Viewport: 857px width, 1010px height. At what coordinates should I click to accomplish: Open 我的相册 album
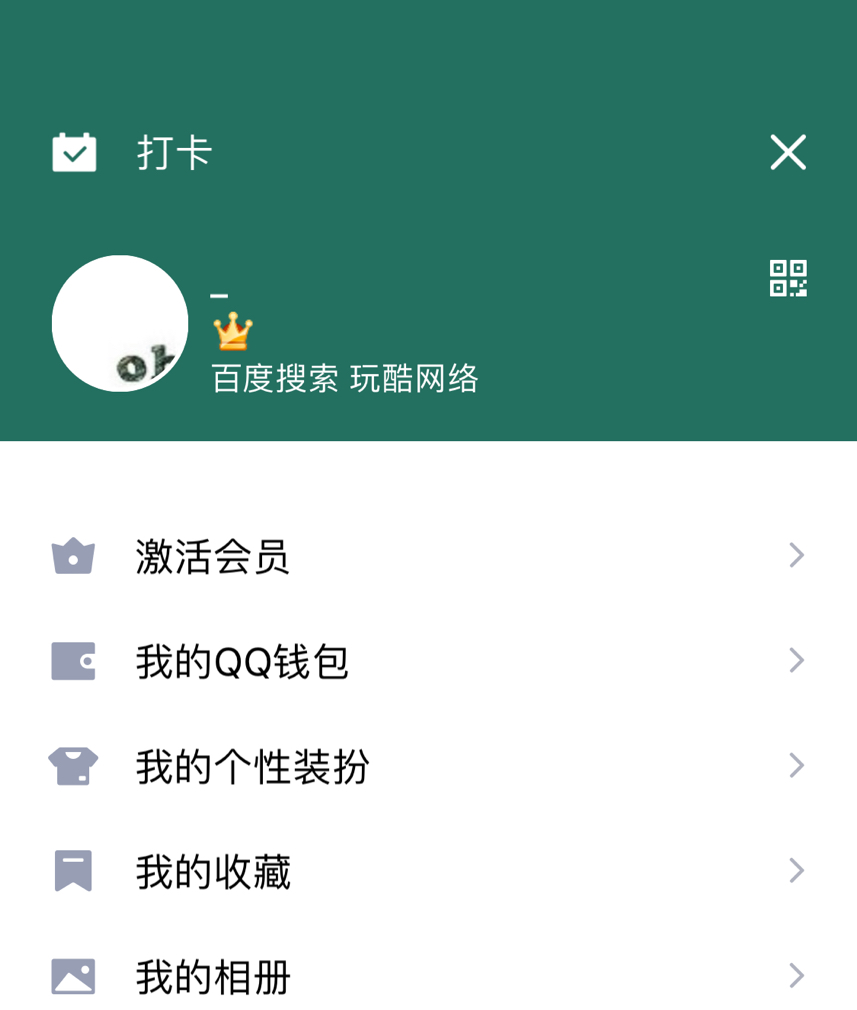tap(213, 976)
